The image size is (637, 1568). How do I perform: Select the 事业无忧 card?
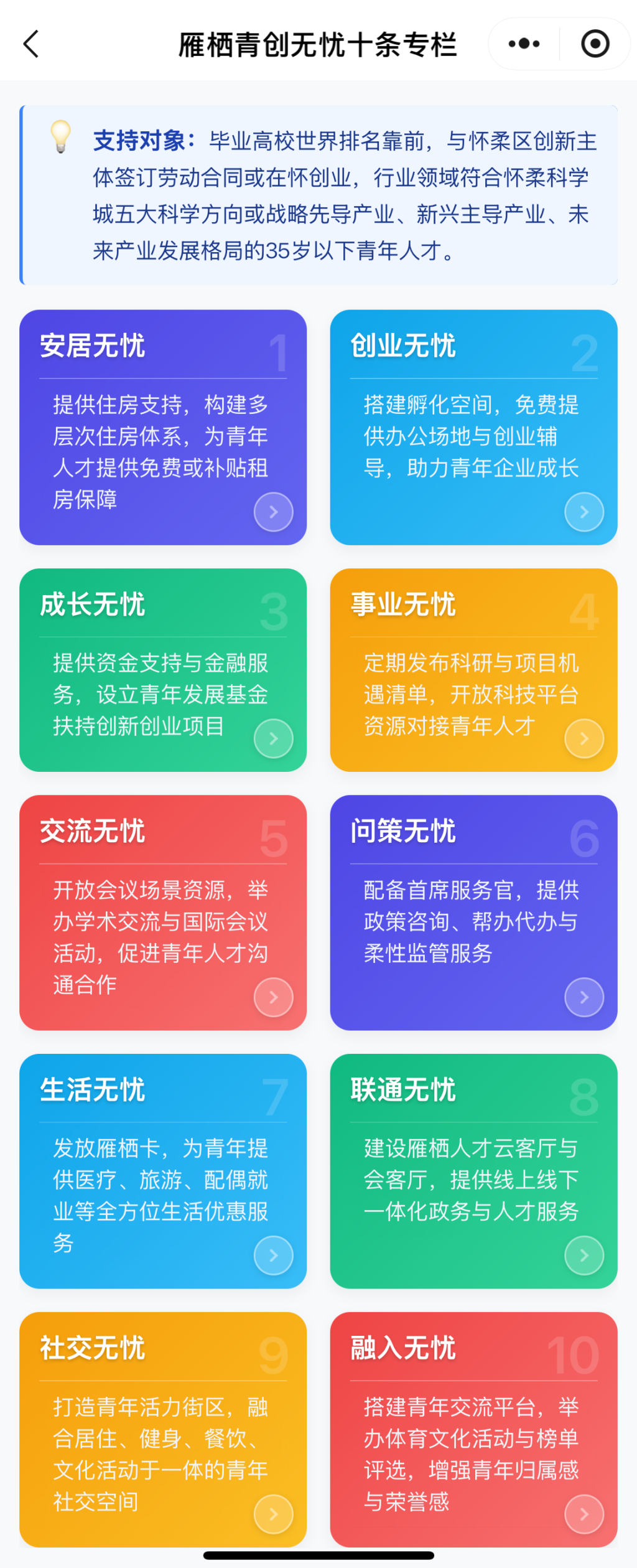click(473, 670)
